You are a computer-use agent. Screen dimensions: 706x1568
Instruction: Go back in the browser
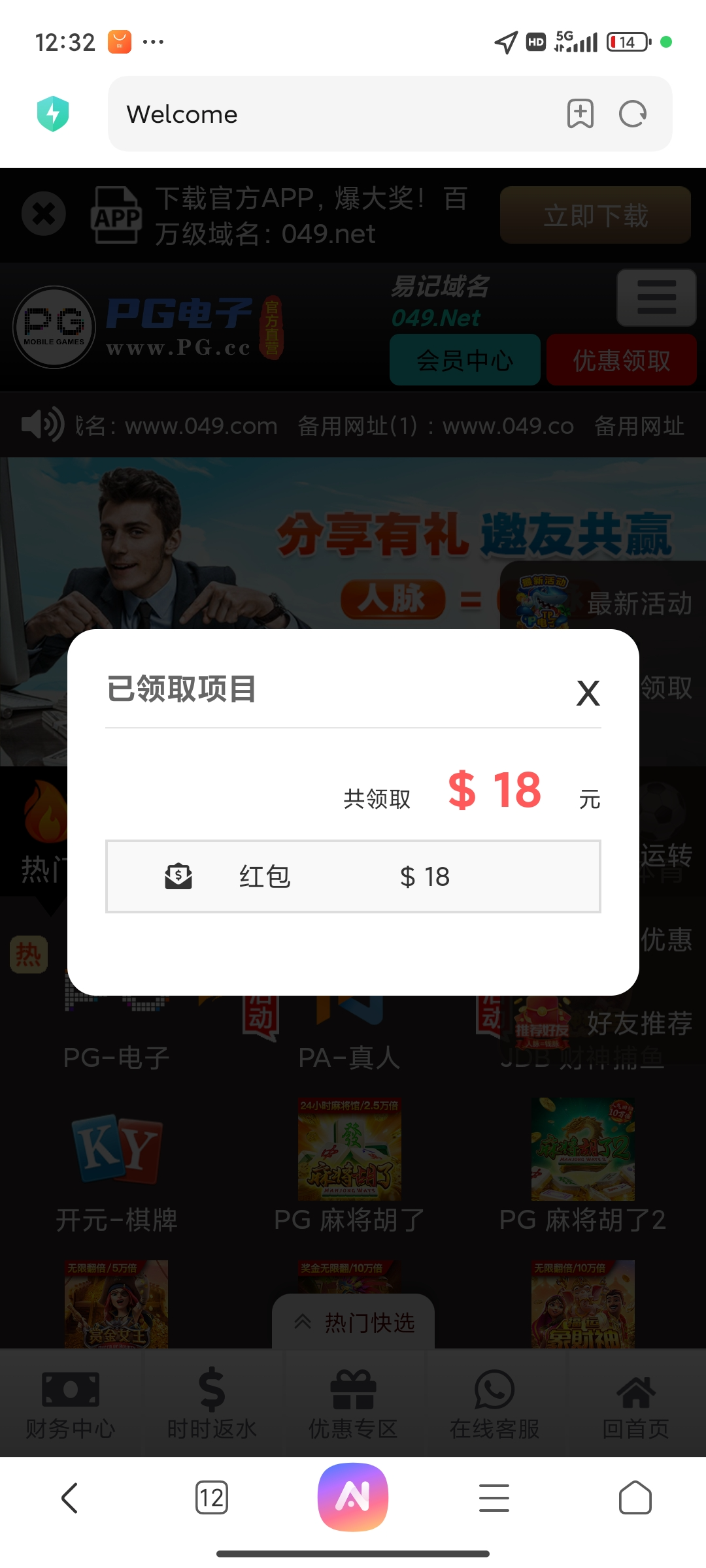[70, 1497]
